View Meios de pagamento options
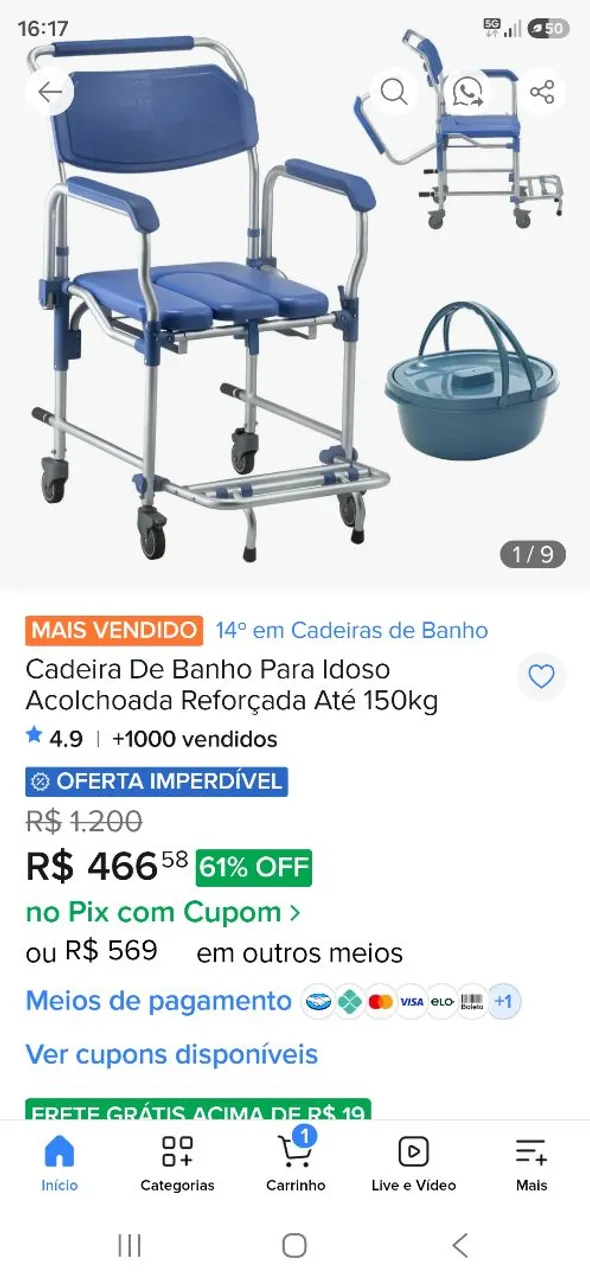590x1280 pixels. tap(158, 1000)
